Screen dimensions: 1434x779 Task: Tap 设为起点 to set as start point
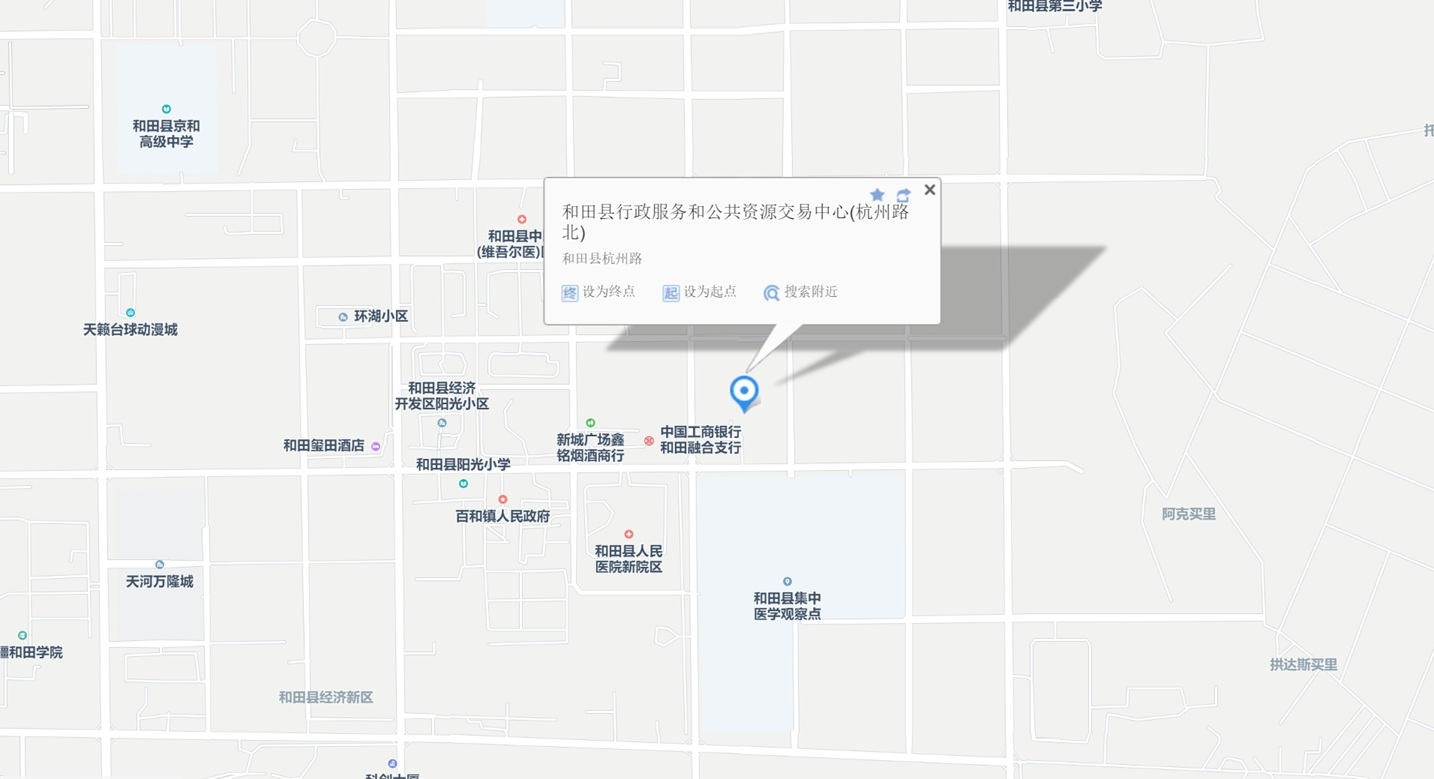pyautogui.click(x=699, y=292)
